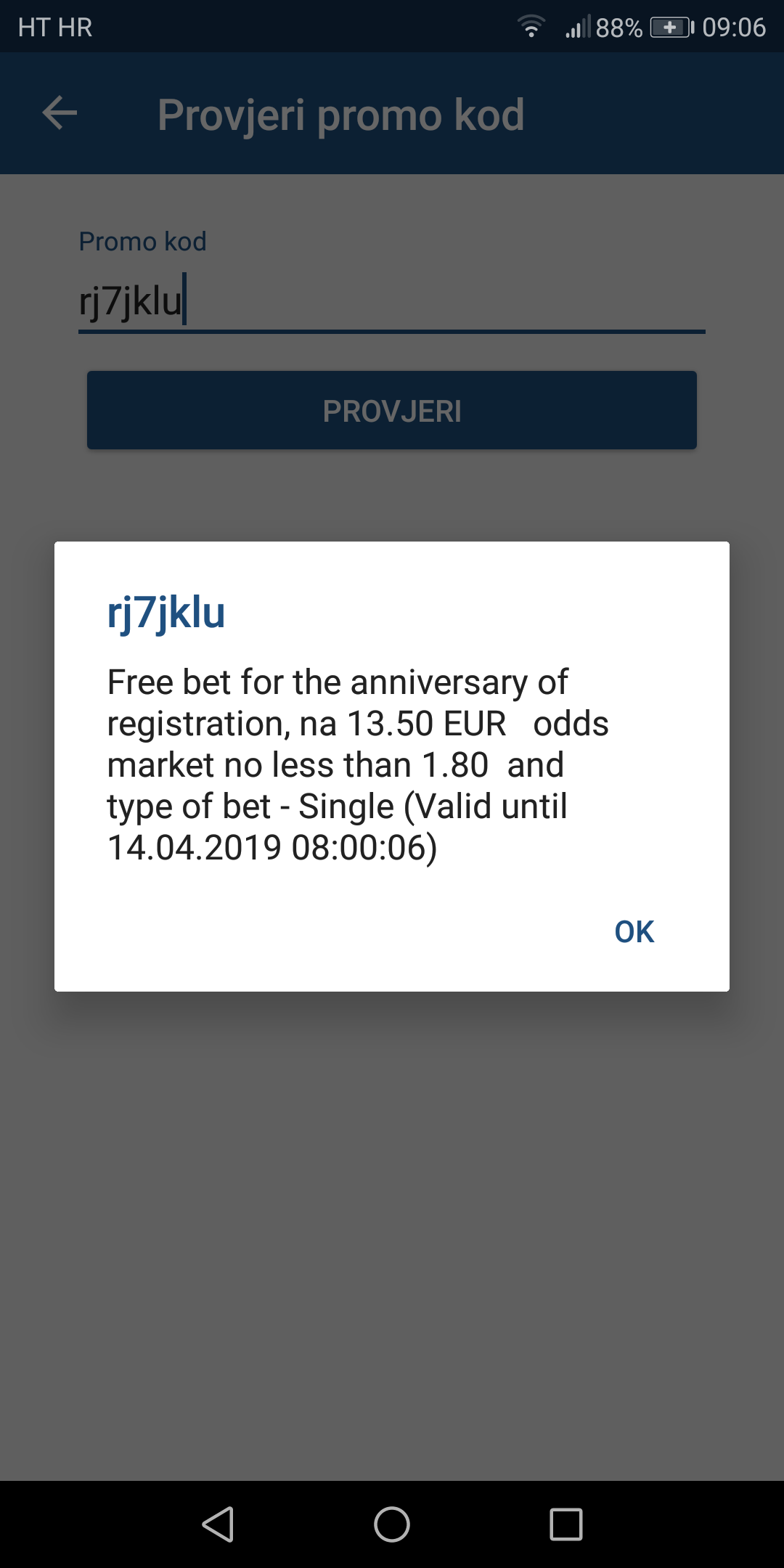This screenshot has width=784, height=1568.
Task: Tap the PROVJERI button
Action: (392, 411)
